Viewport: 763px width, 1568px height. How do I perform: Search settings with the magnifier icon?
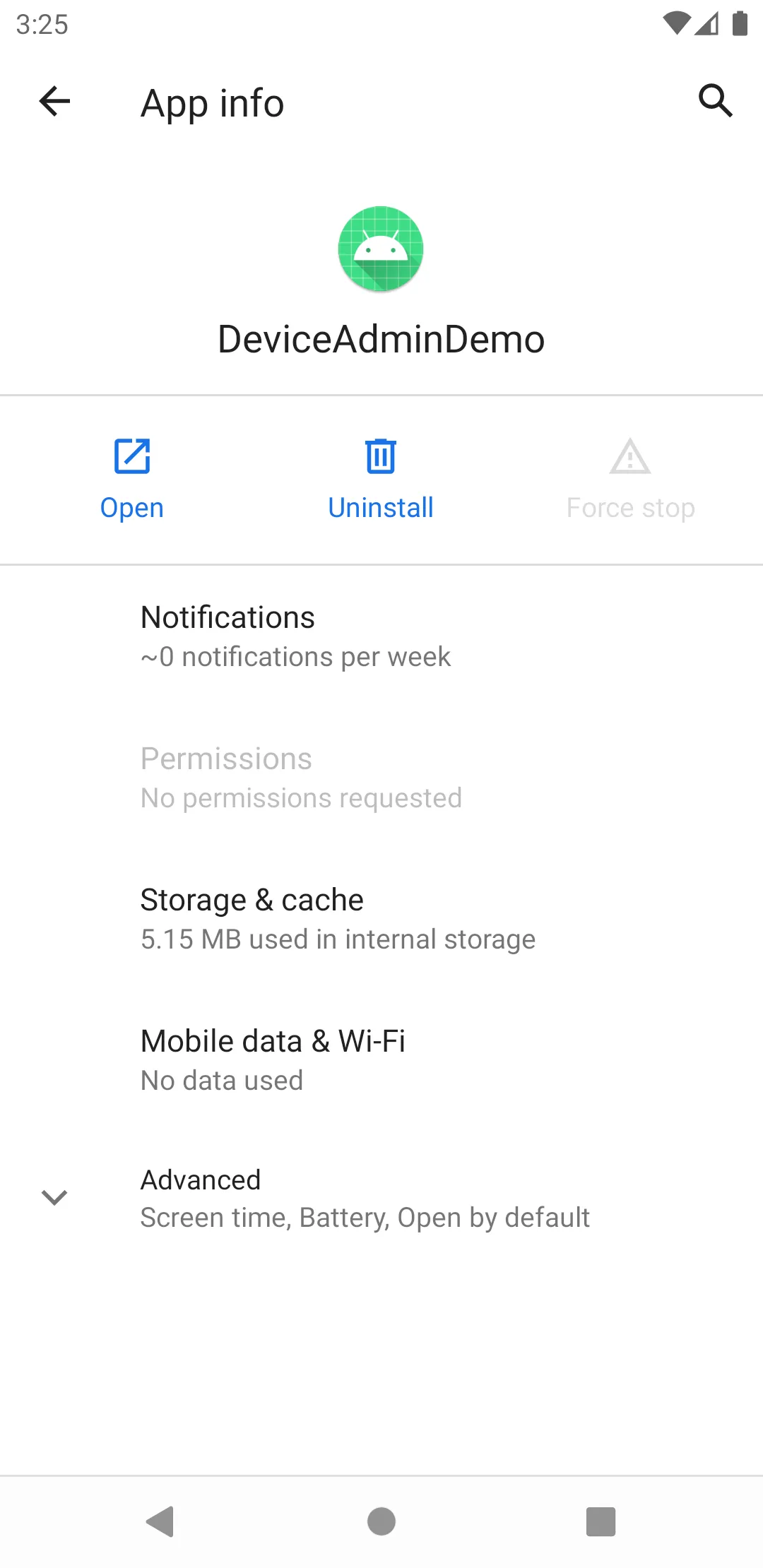click(715, 100)
